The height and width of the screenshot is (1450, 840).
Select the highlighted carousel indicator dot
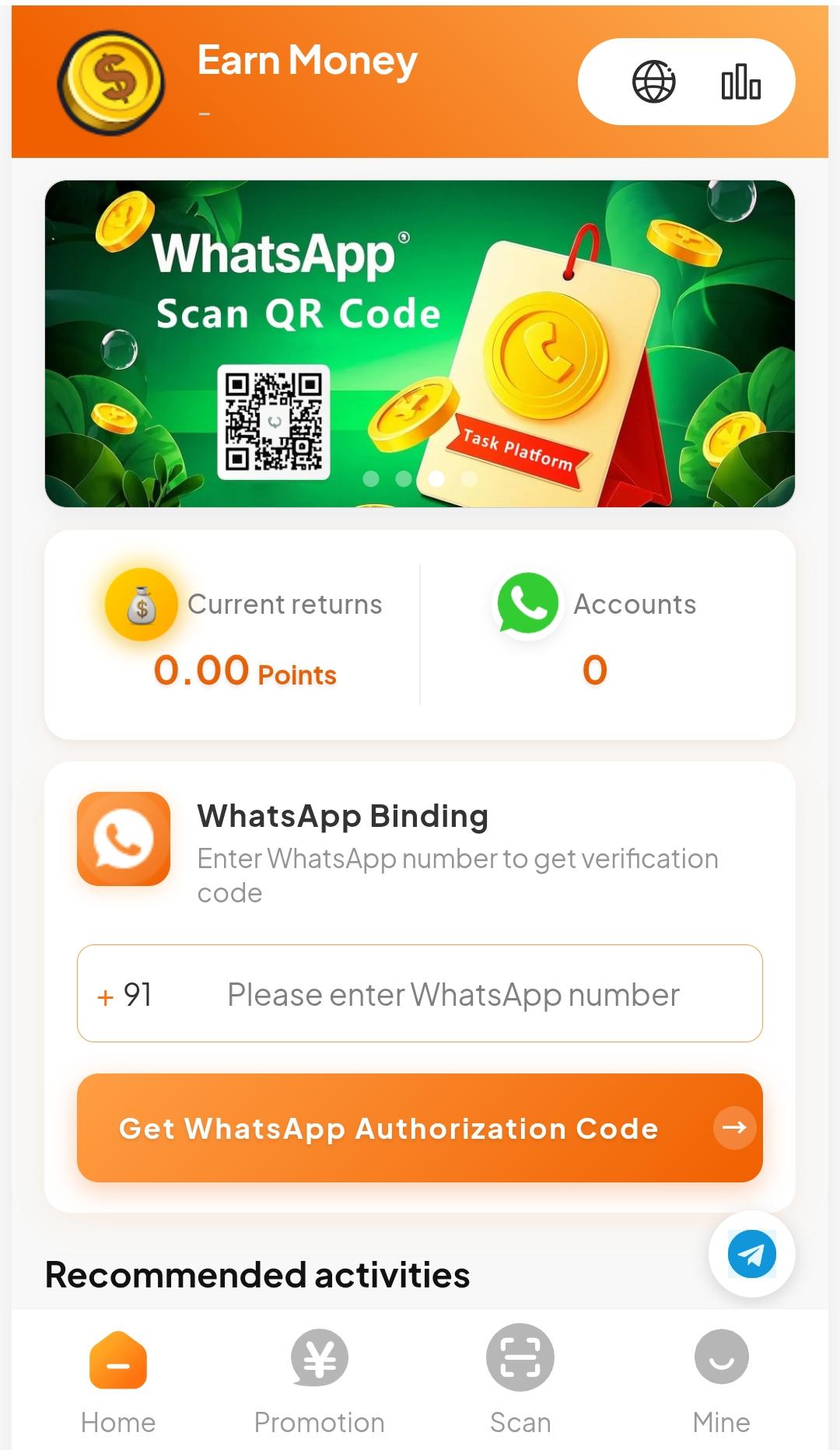point(435,478)
